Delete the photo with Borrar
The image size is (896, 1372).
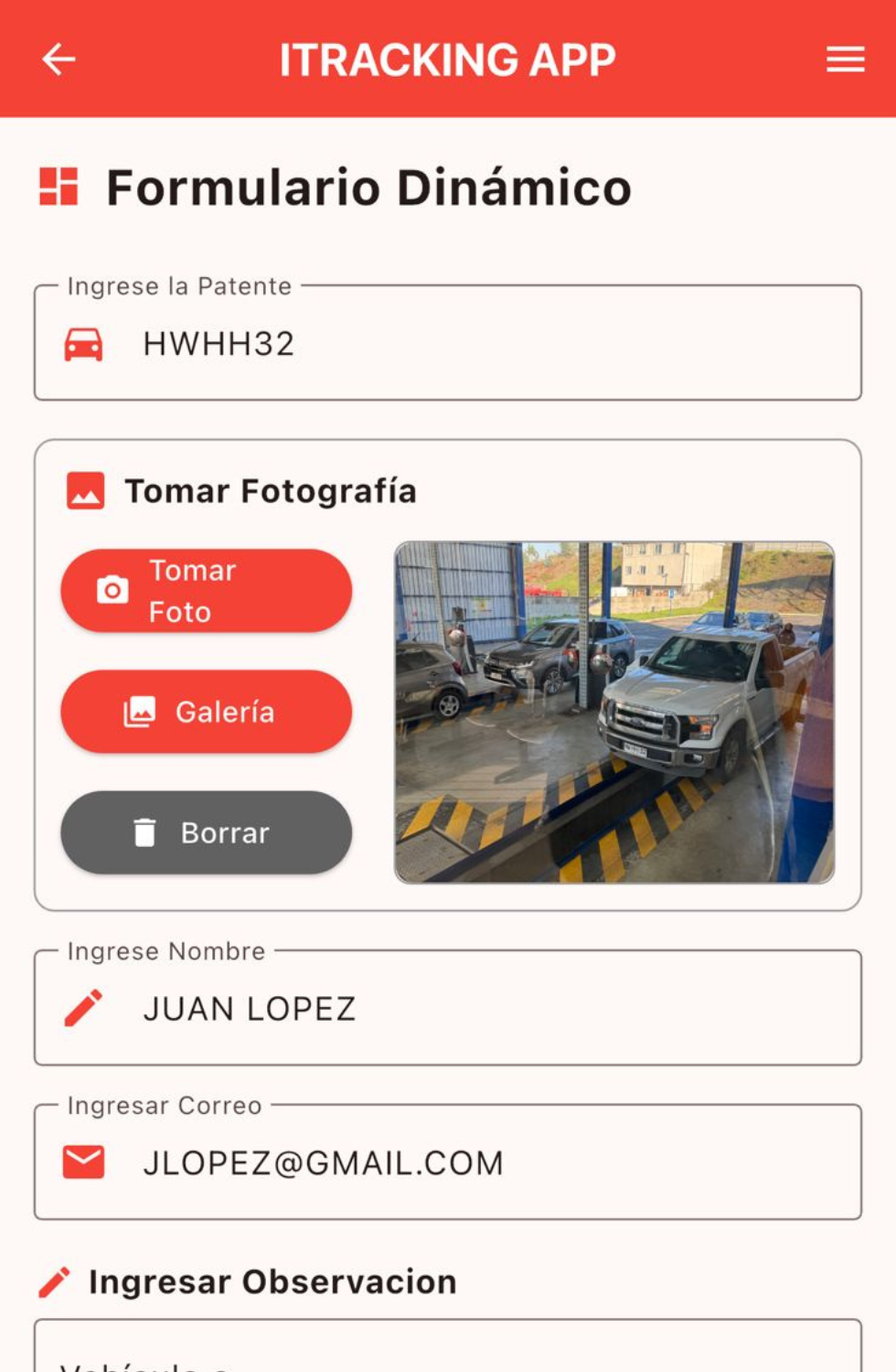pyautogui.click(x=206, y=832)
